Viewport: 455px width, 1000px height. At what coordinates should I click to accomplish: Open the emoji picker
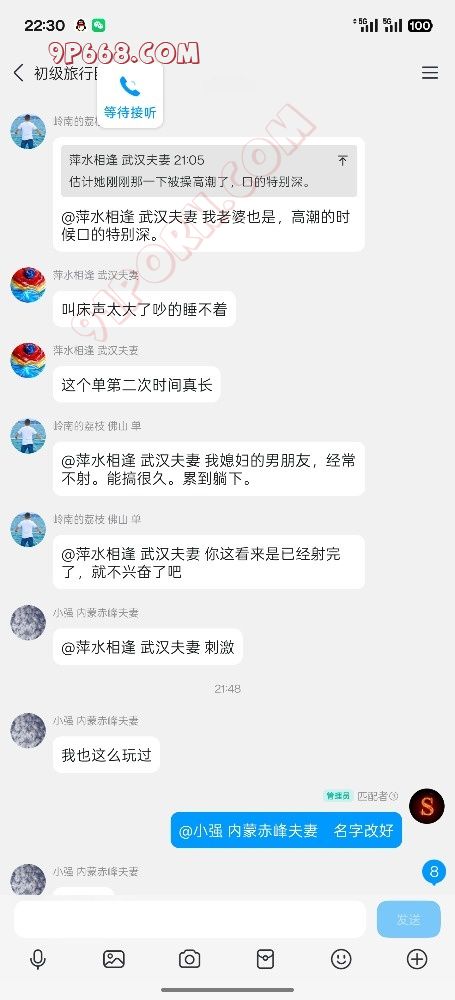coord(341,959)
